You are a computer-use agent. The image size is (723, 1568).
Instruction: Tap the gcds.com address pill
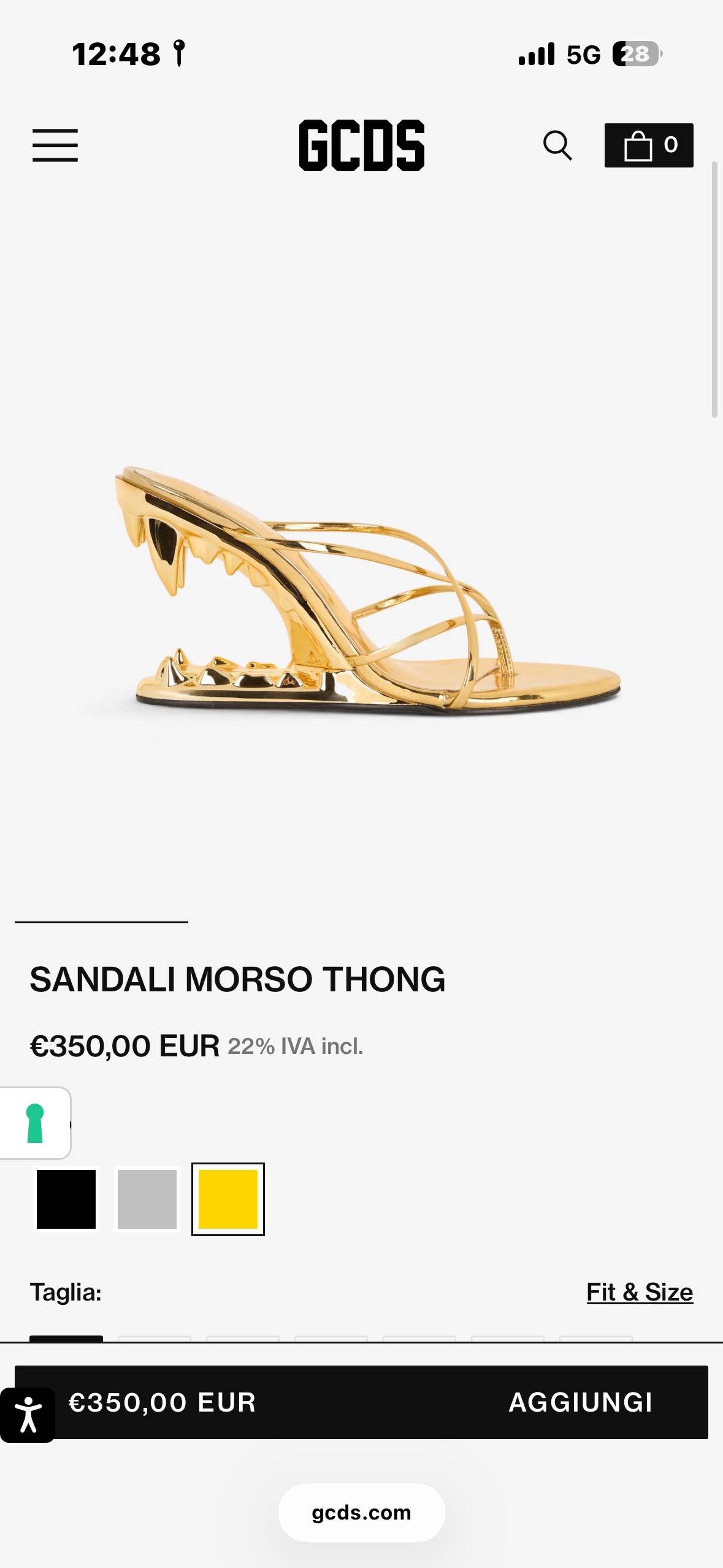click(361, 1512)
